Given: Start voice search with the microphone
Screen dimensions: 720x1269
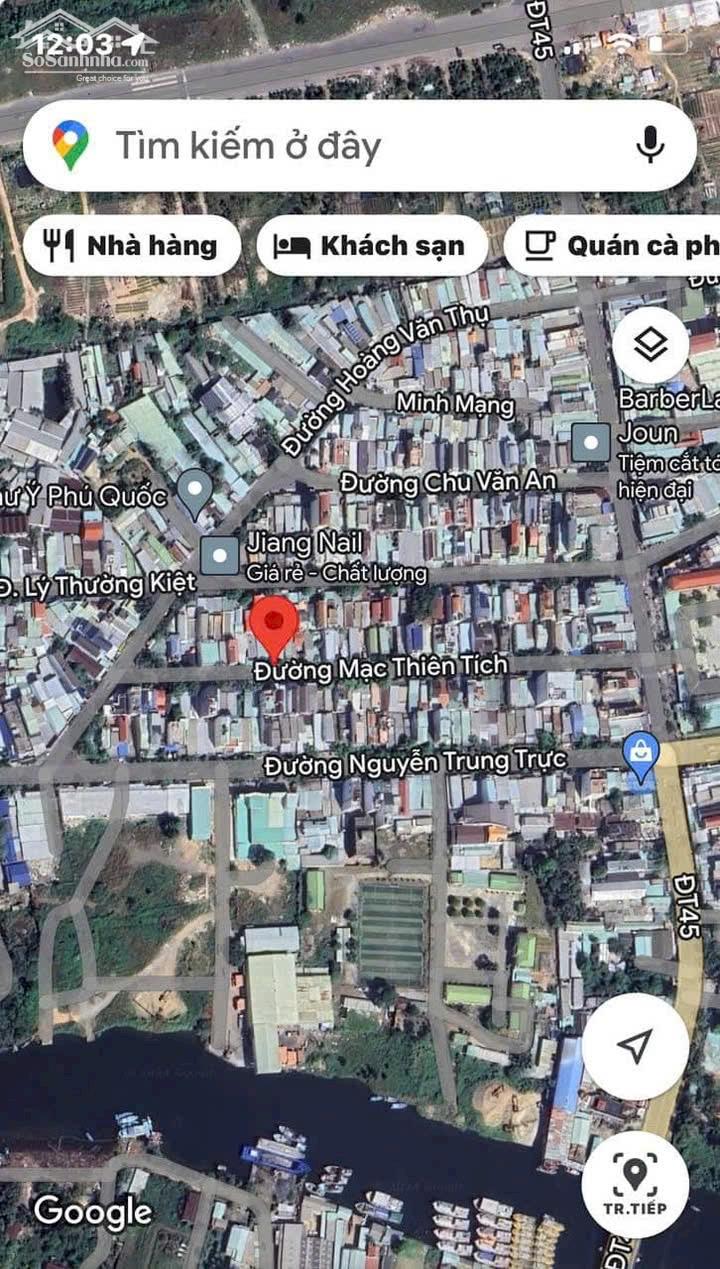Looking at the screenshot, I should (x=650, y=147).
